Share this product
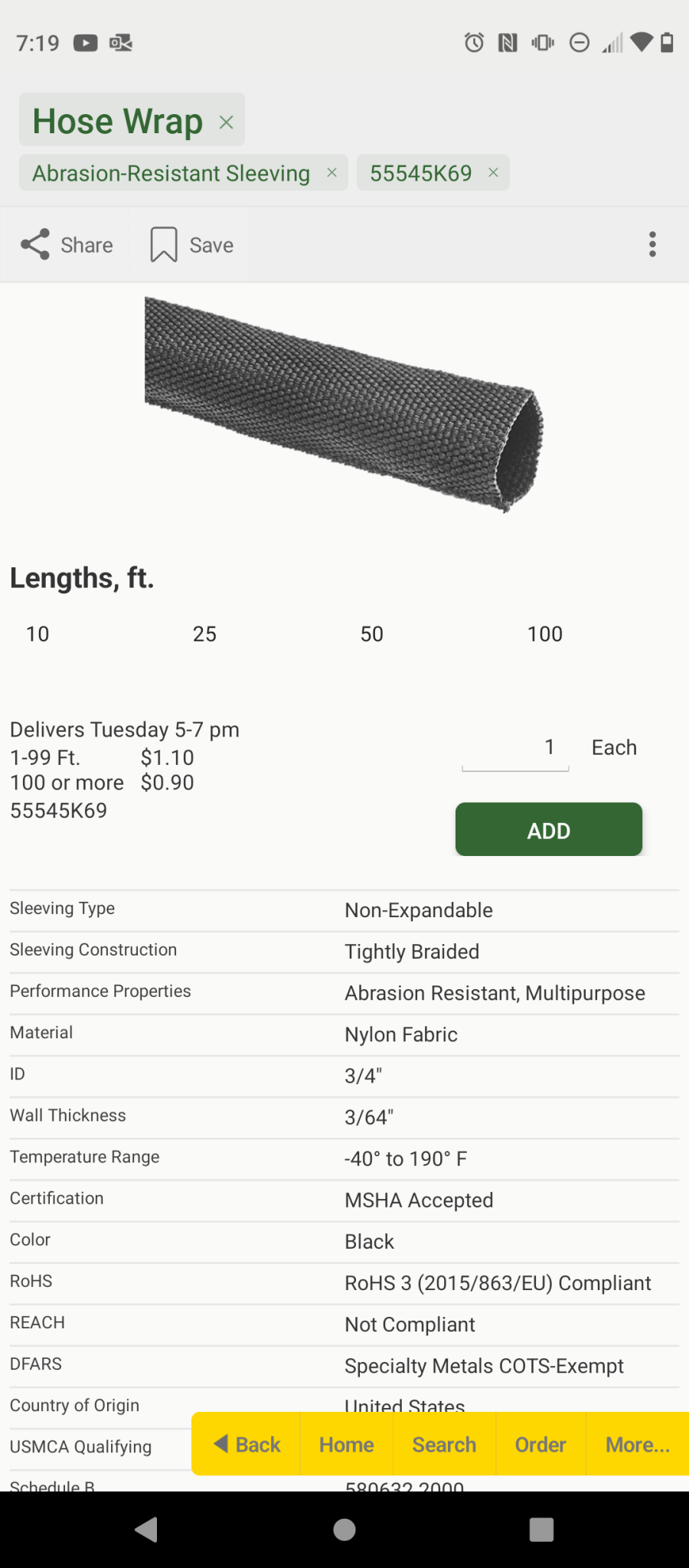This screenshot has width=689, height=1568. point(66,245)
